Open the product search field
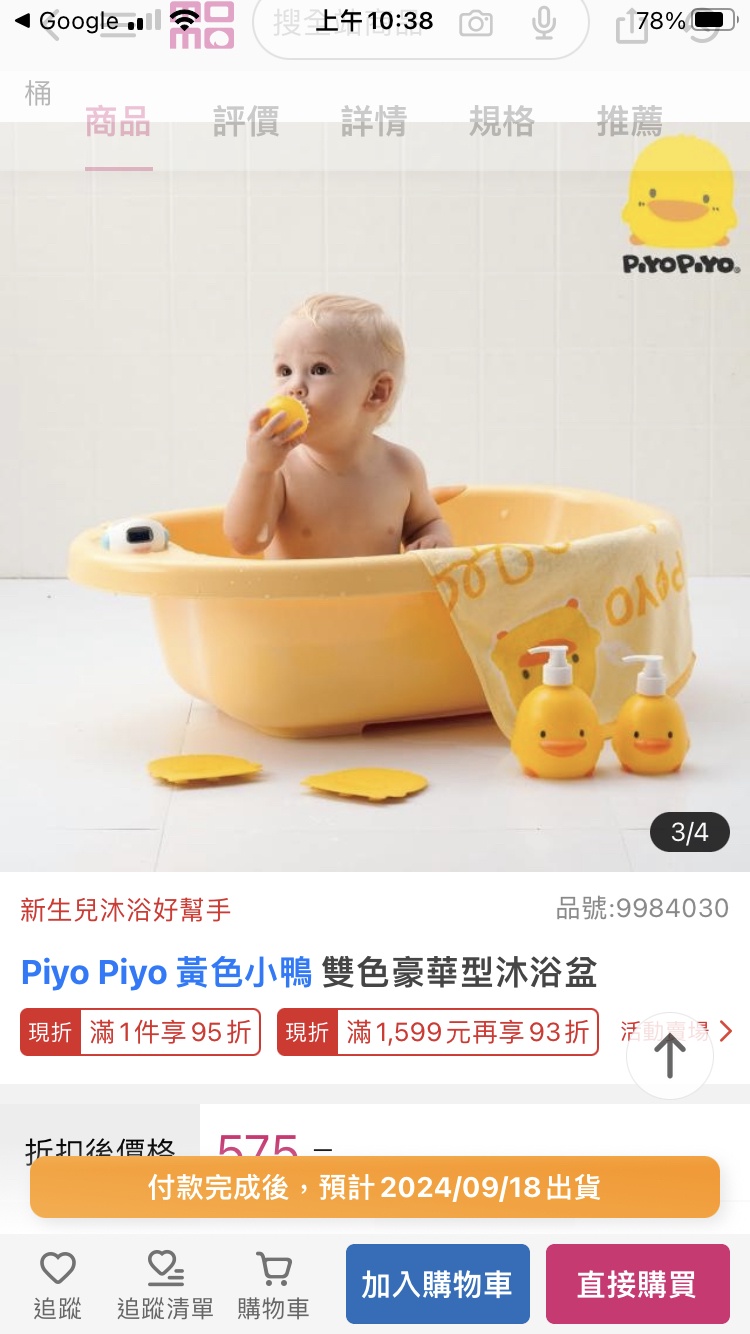 [x=420, y=25]
